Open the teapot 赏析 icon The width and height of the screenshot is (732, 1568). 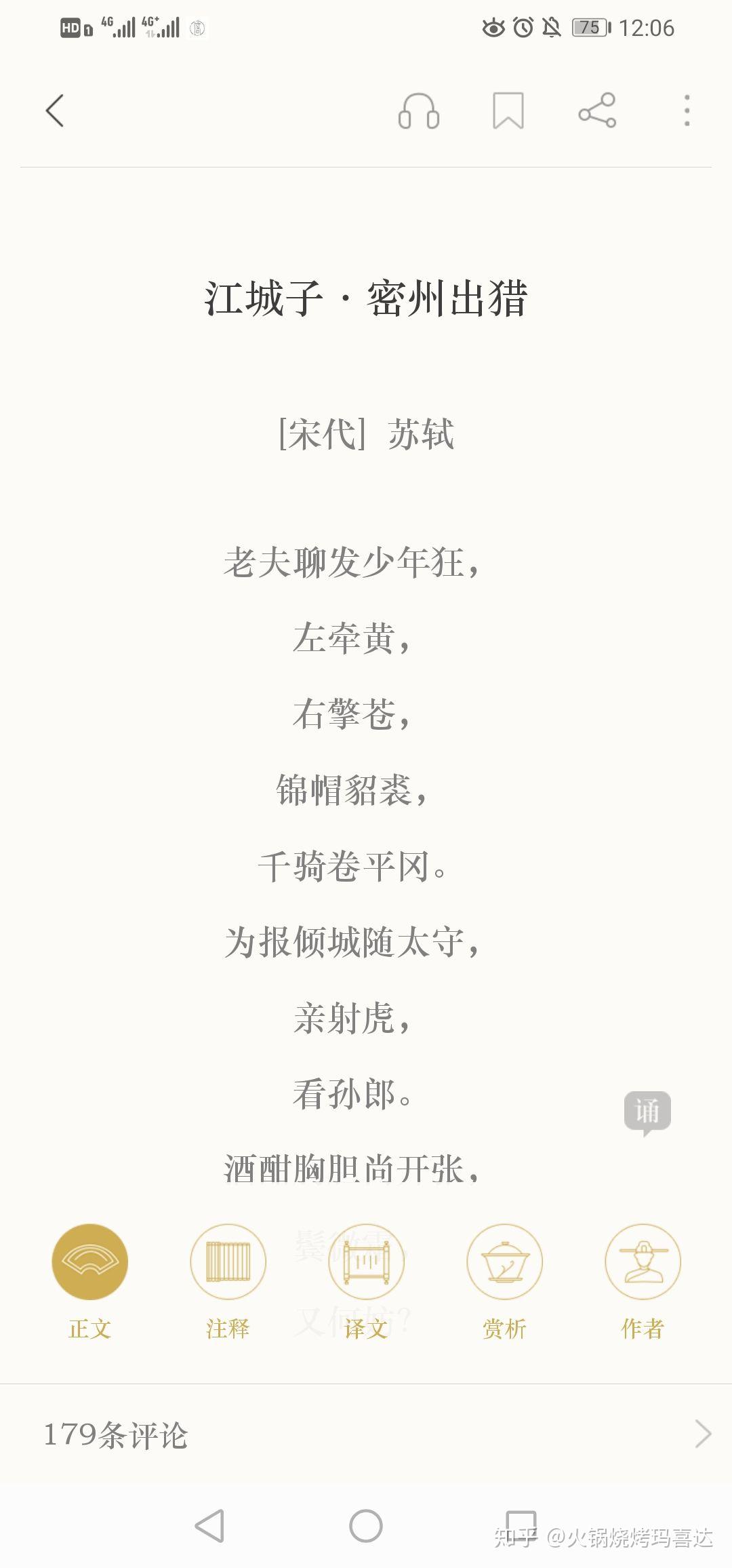coord(504,1261)
